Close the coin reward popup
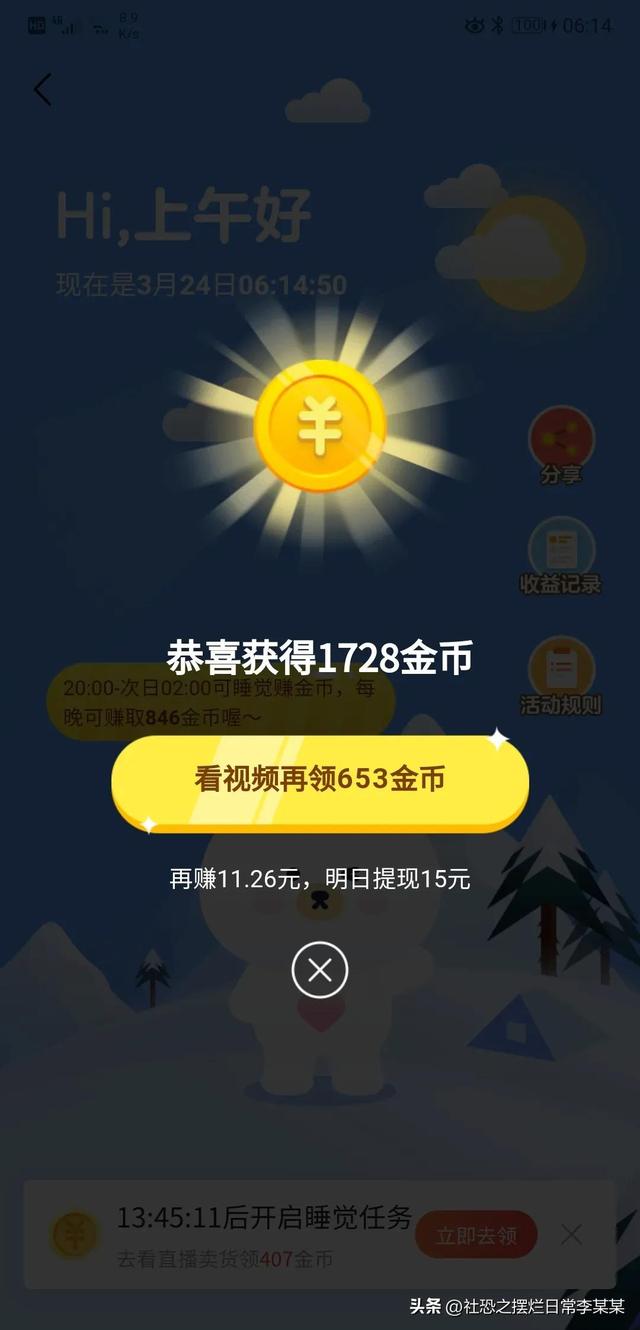The image size is (640, 1330). click(x=319, y=969)
